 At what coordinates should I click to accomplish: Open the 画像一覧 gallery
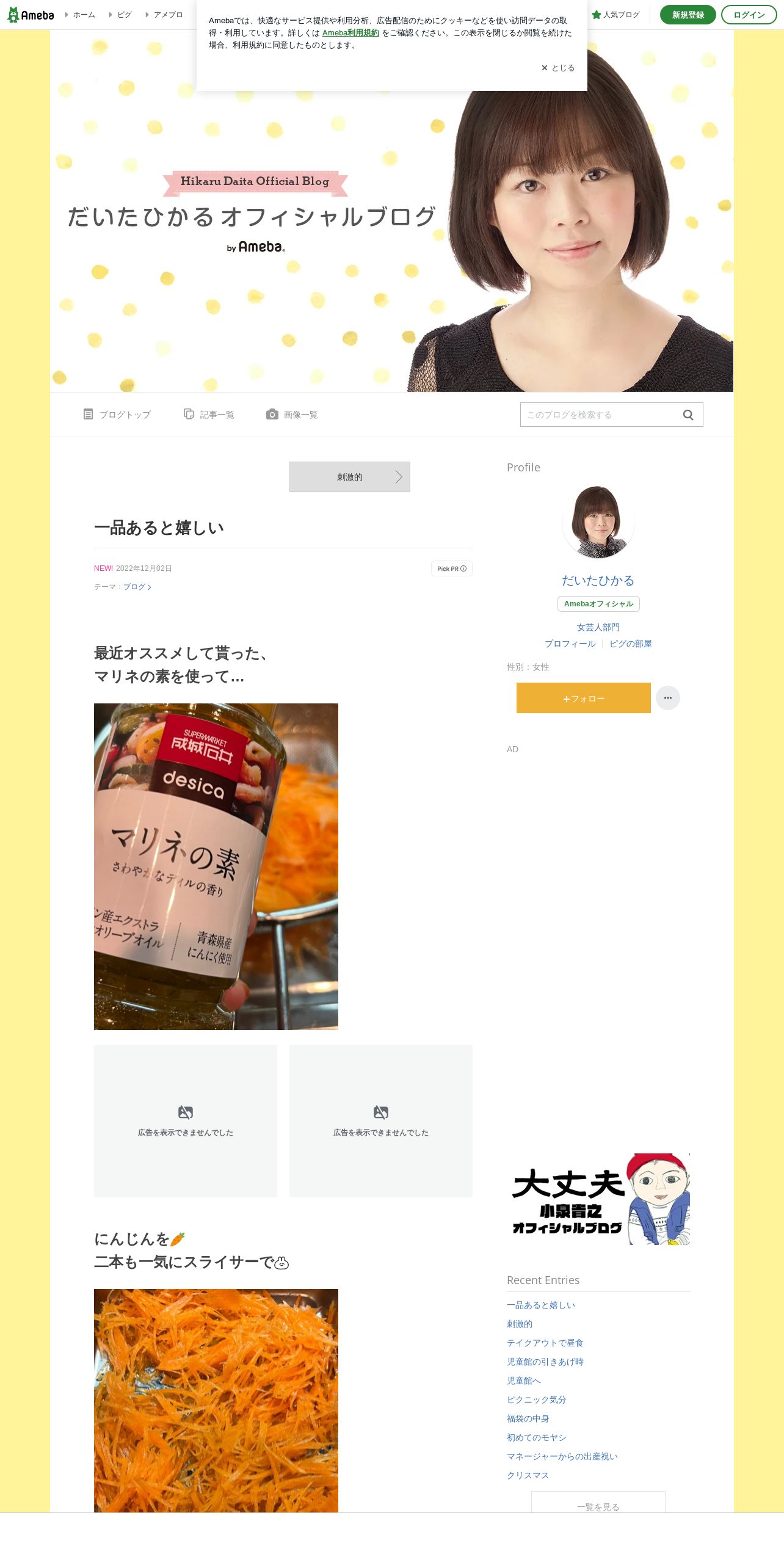coord(292,415)
